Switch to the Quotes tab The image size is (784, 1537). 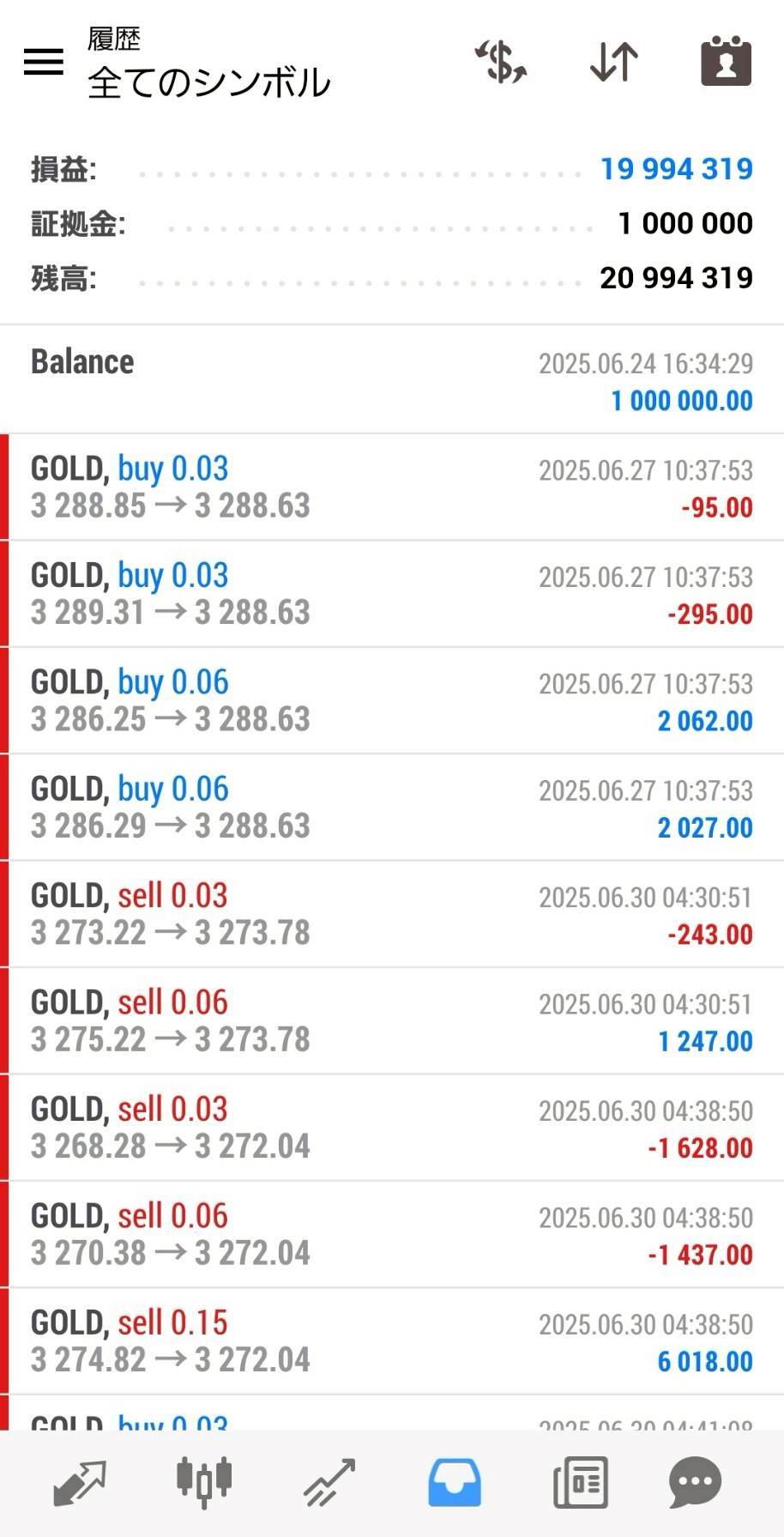coord(79,1482)
